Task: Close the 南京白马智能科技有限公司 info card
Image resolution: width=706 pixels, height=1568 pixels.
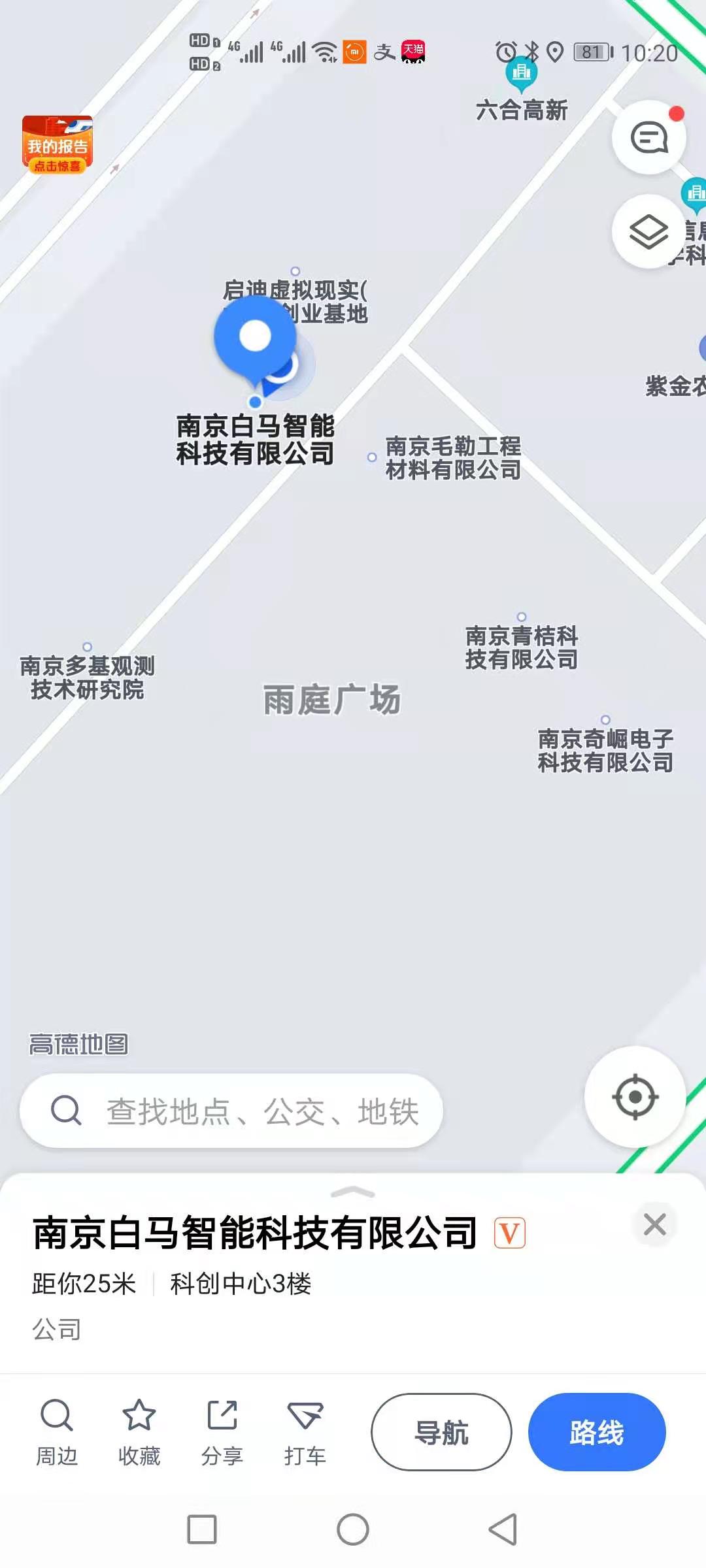Action: pos(654,1224)
